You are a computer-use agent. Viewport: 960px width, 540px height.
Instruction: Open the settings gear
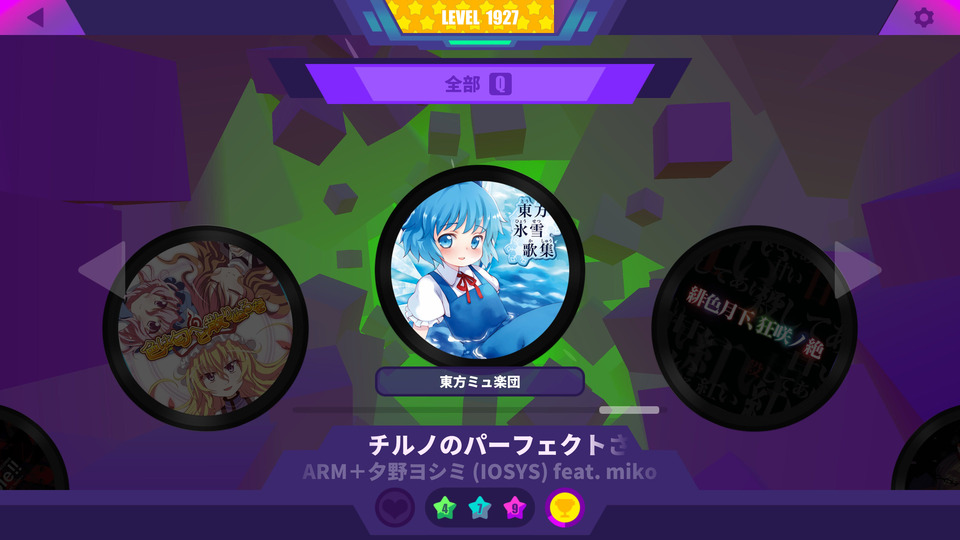(x=923, y=18)
